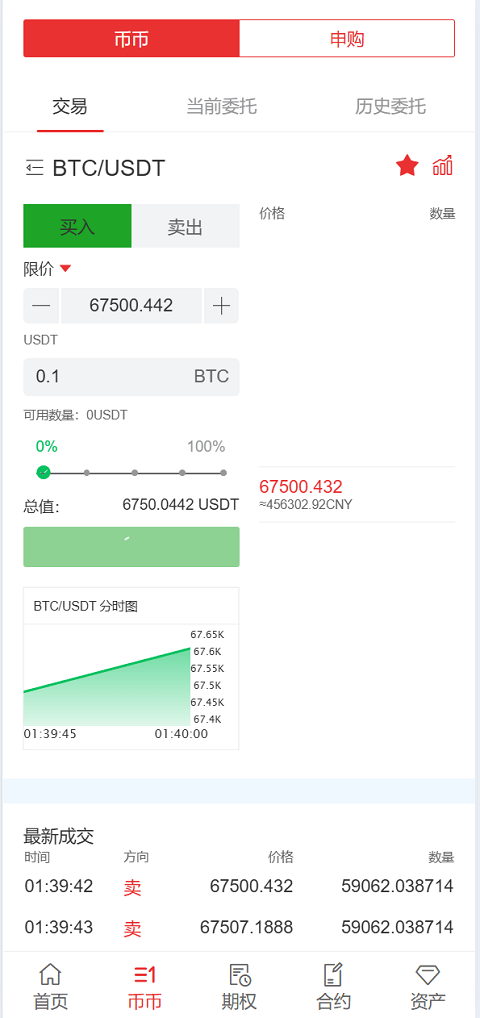Open the 合约 contracts tab
Screen dimensions: 480x1018
(333, 987)
